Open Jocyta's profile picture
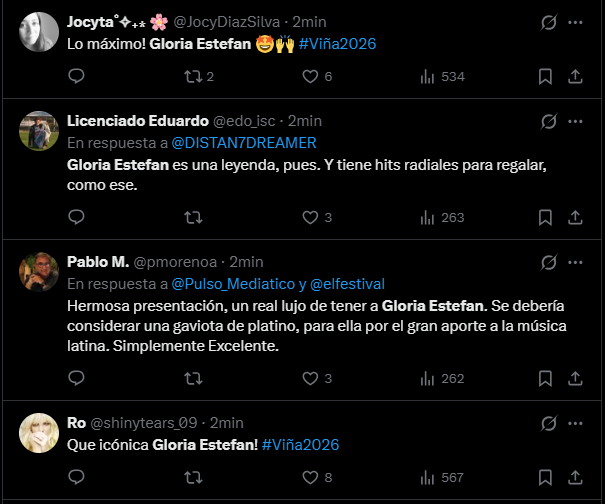The width and height of the screenshot is (605, 504). tap(39, 33)
